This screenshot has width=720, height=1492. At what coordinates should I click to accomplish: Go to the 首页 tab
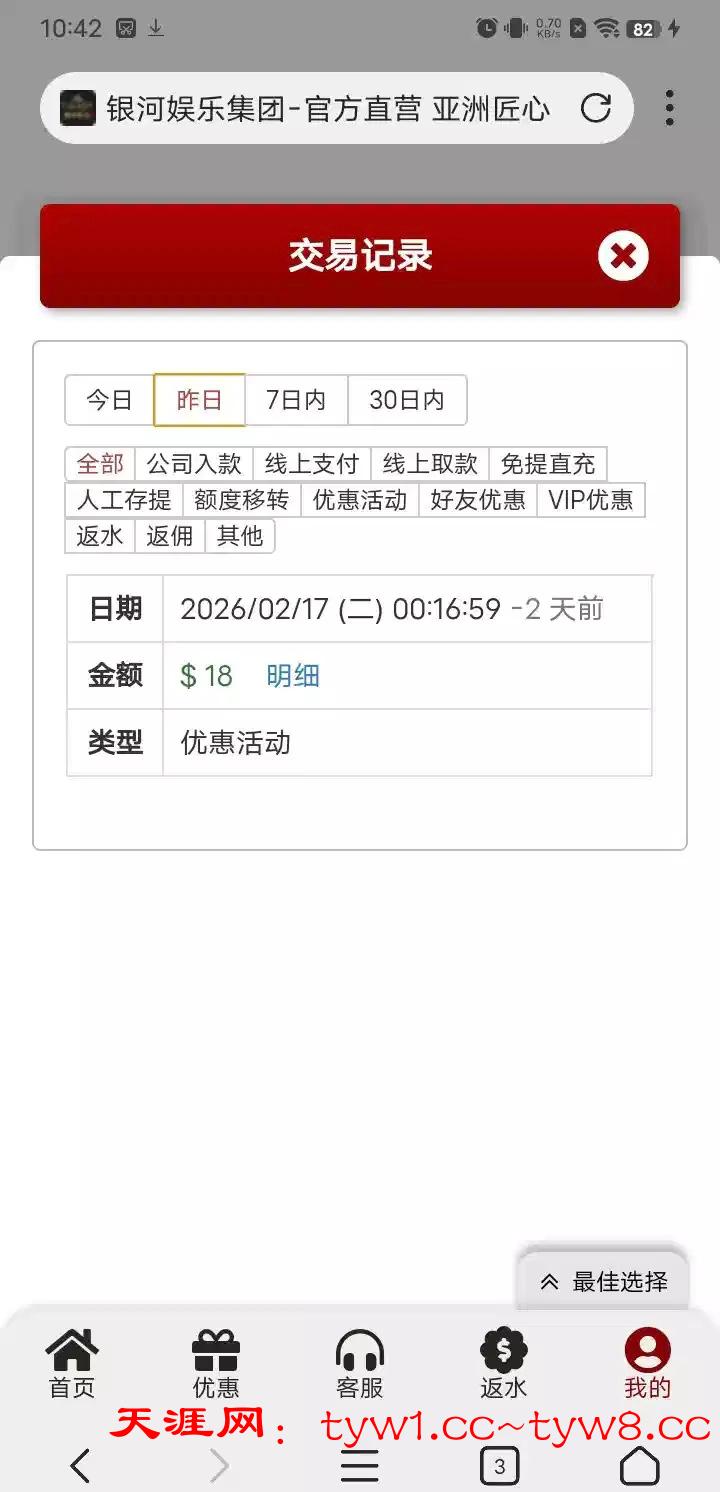[x=72, y=1364]
